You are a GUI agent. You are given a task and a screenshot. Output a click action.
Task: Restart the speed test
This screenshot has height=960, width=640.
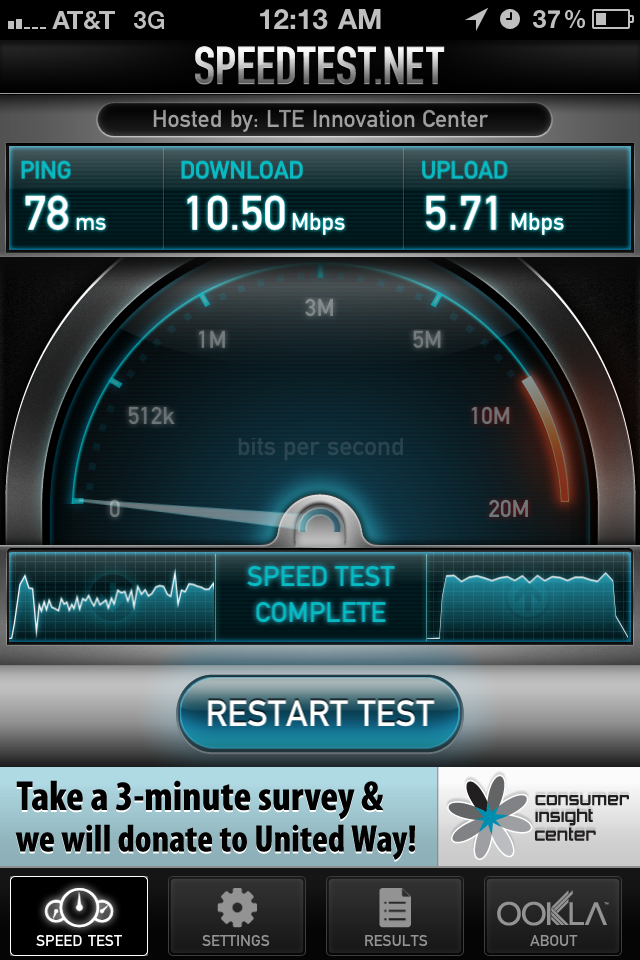pyautogui.click(x=320, y=713)
